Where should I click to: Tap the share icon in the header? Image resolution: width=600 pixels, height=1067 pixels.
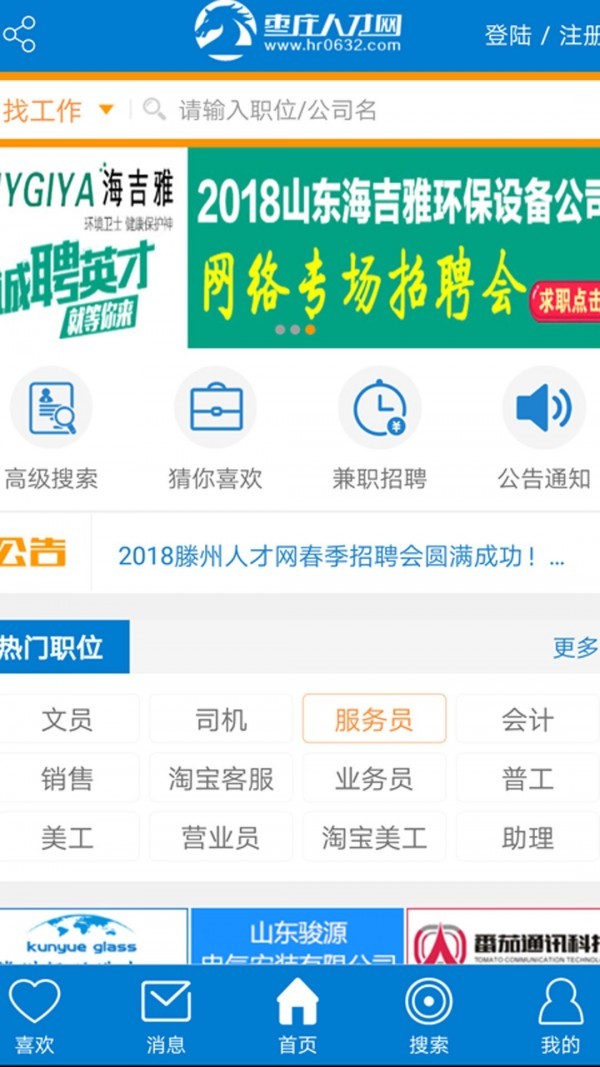19,35
